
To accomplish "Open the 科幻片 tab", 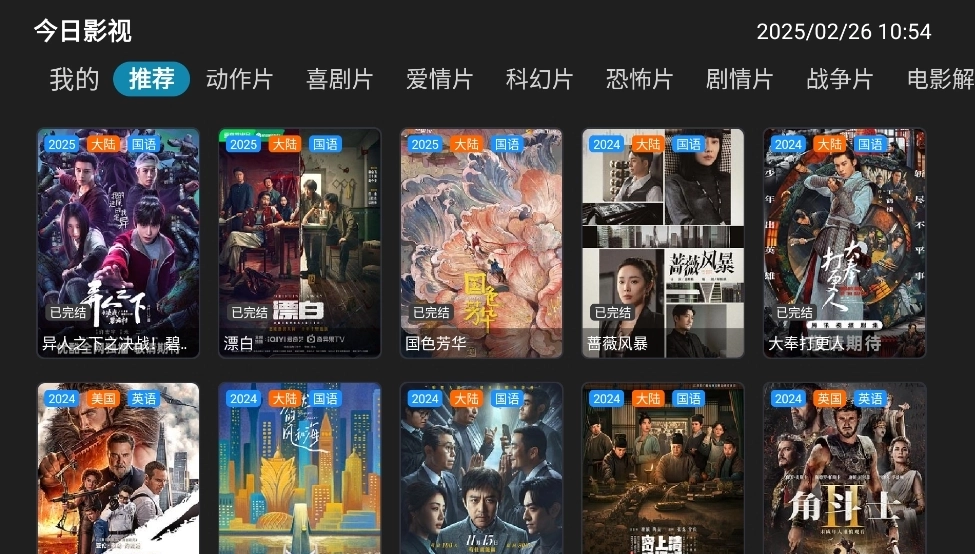I will pyautogui.click(x=539, y=80).
